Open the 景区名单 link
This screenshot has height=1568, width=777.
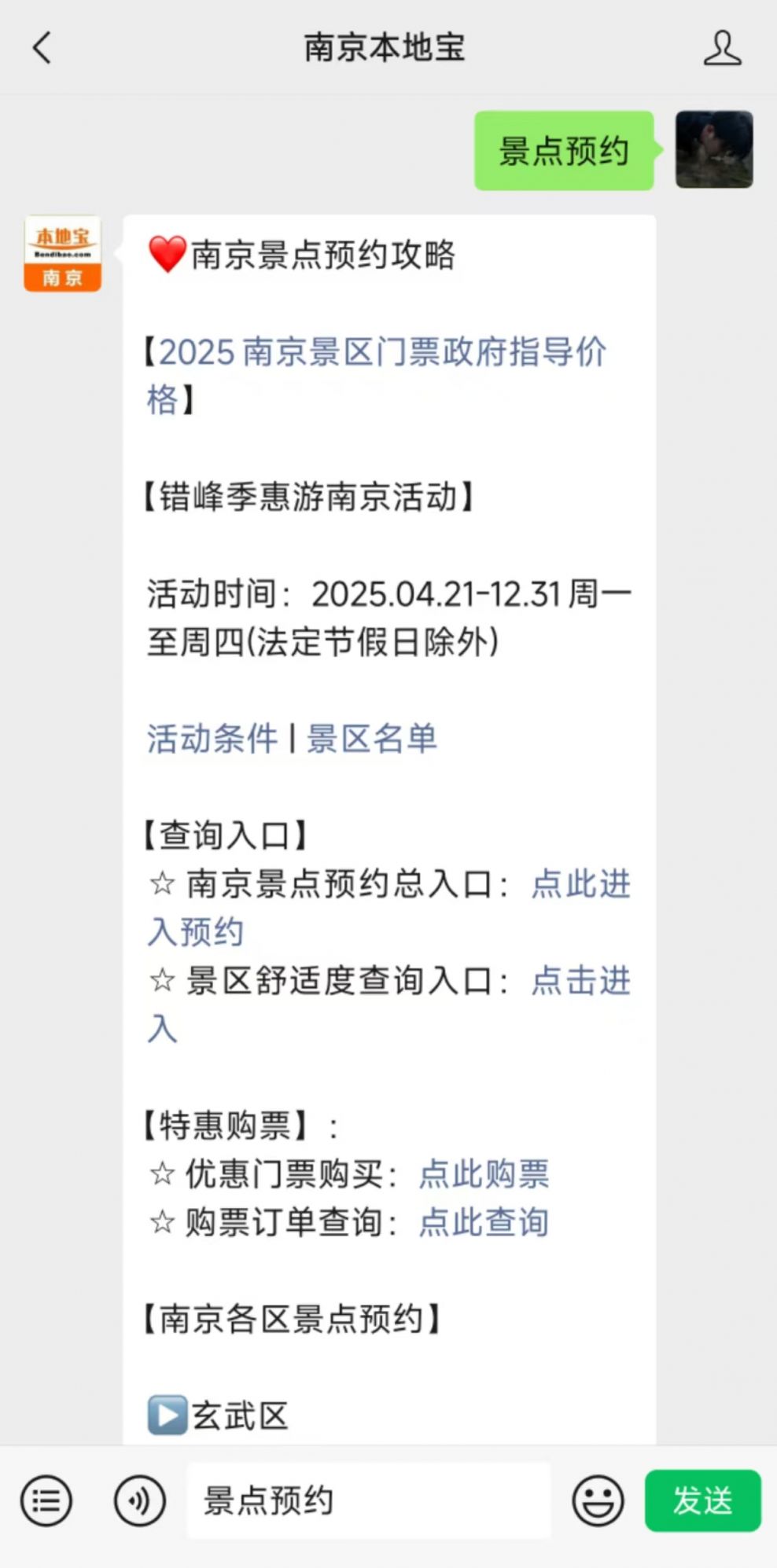point(371,739)
